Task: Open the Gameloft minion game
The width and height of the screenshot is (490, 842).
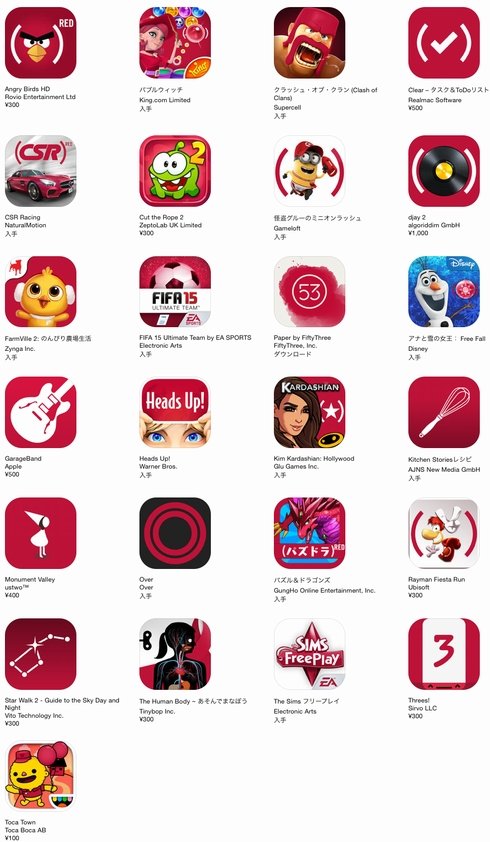Action: click(309, 171)
